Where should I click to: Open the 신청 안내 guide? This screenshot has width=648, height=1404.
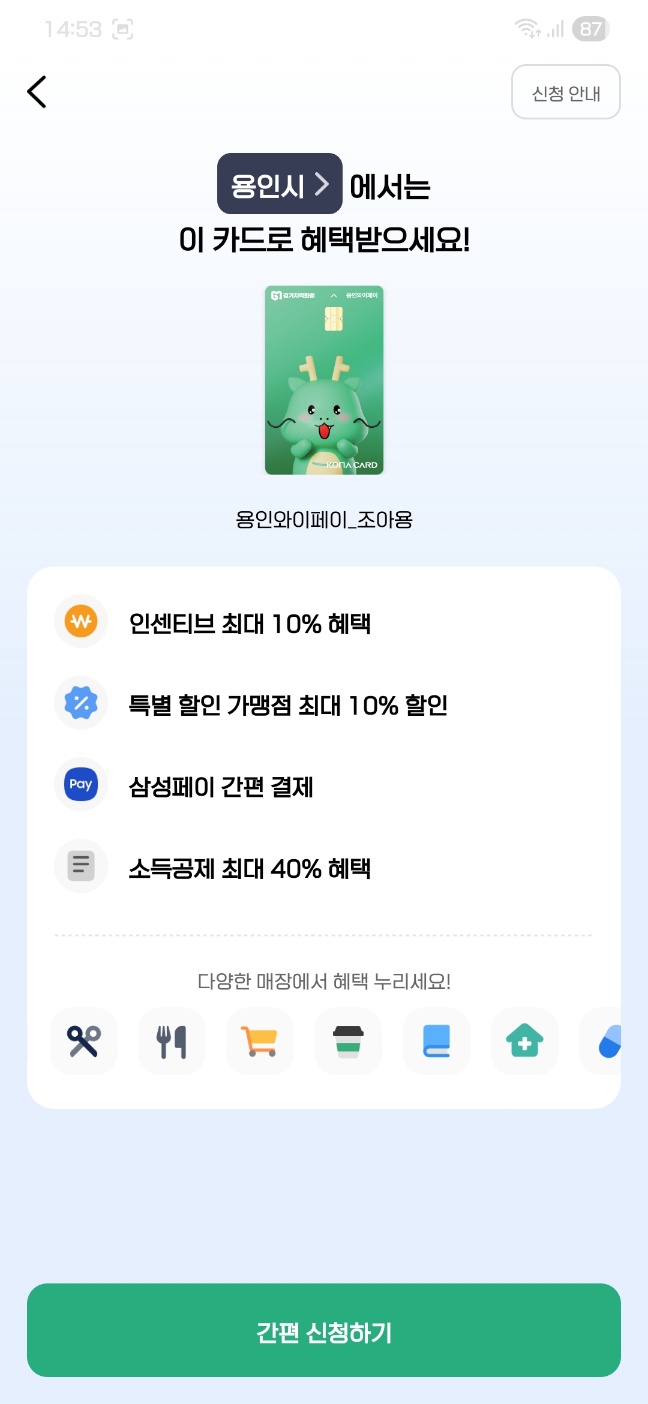(565, 93)
